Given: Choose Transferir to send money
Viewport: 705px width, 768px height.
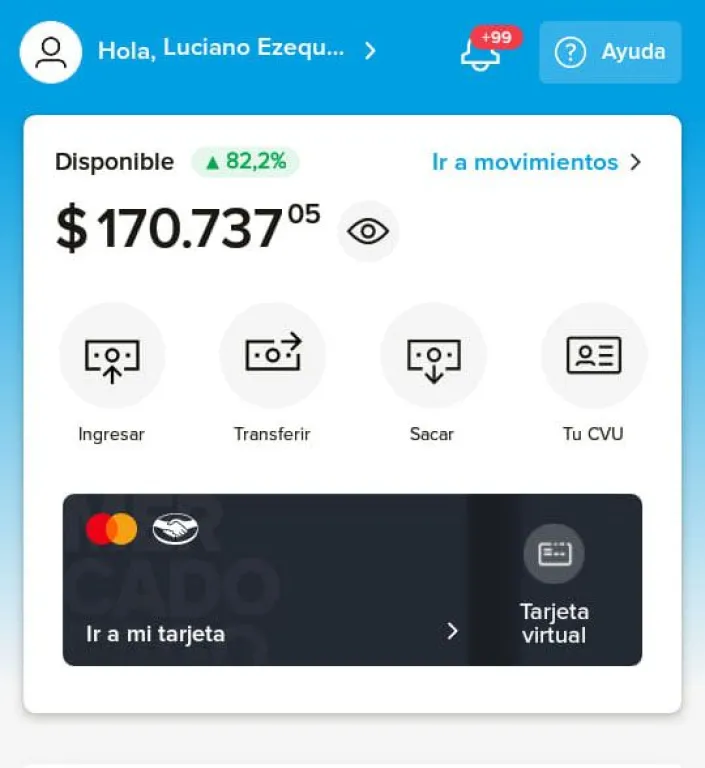Looking at the screenshot, I should coord(272,357).
